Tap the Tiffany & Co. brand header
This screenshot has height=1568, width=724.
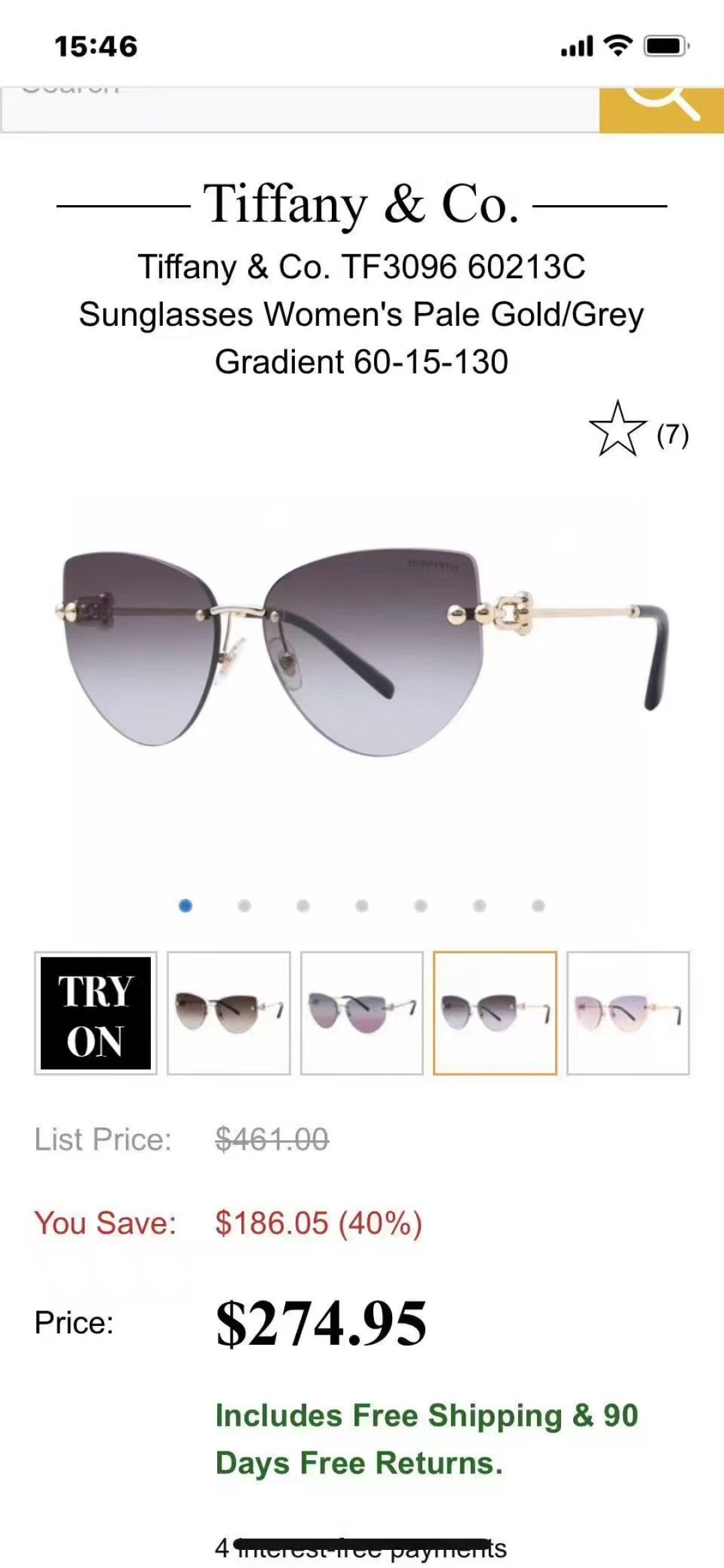point(362,204)
